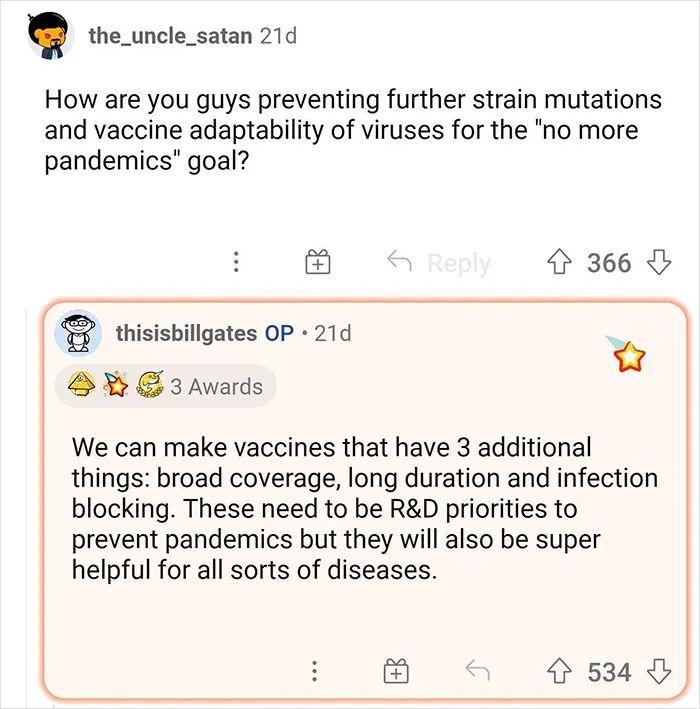Open the_uncle_satan username link
Viewport: 700px width, 709px height.
tap(172, 36)
